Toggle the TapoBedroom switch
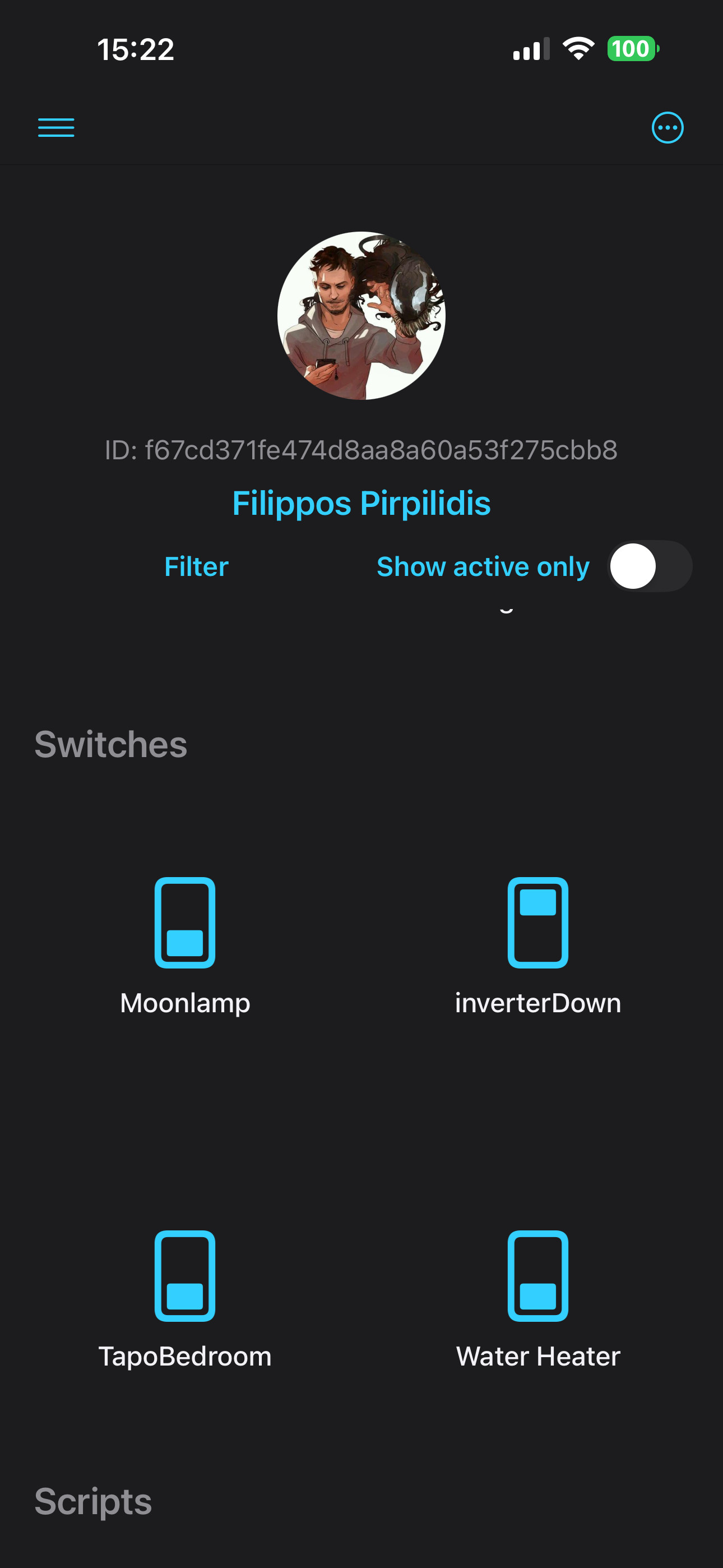 click(185, 1276)
